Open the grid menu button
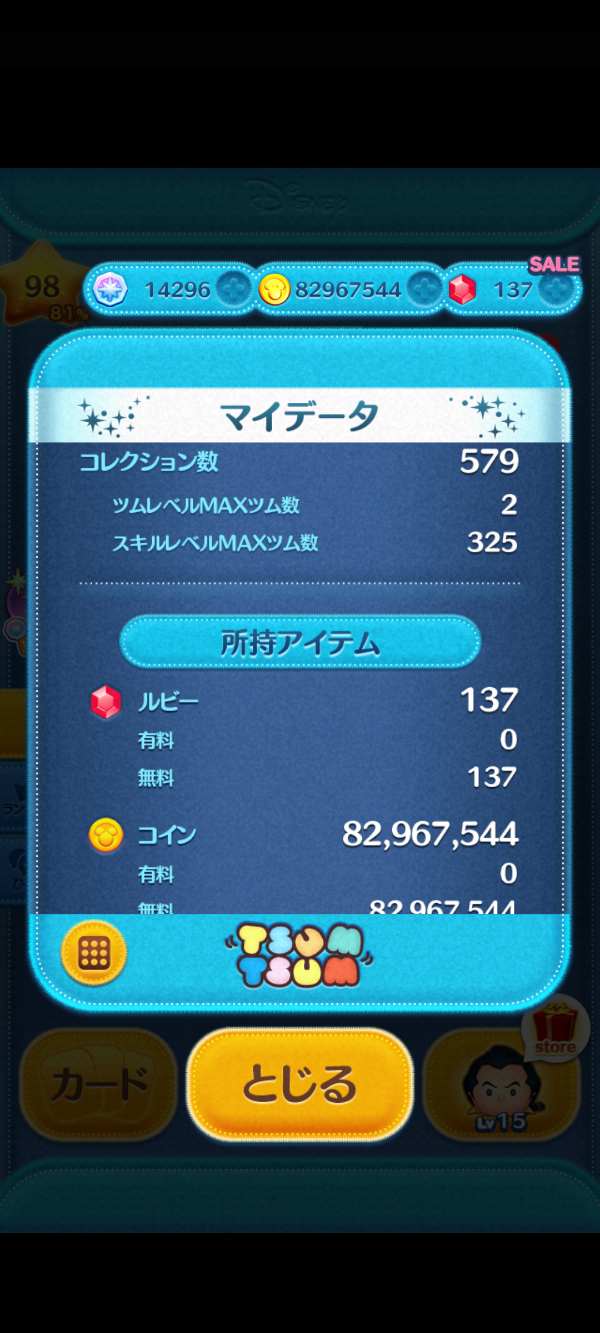The height and width of the screenshot is (1333, 600). click(x=94, y=953)
